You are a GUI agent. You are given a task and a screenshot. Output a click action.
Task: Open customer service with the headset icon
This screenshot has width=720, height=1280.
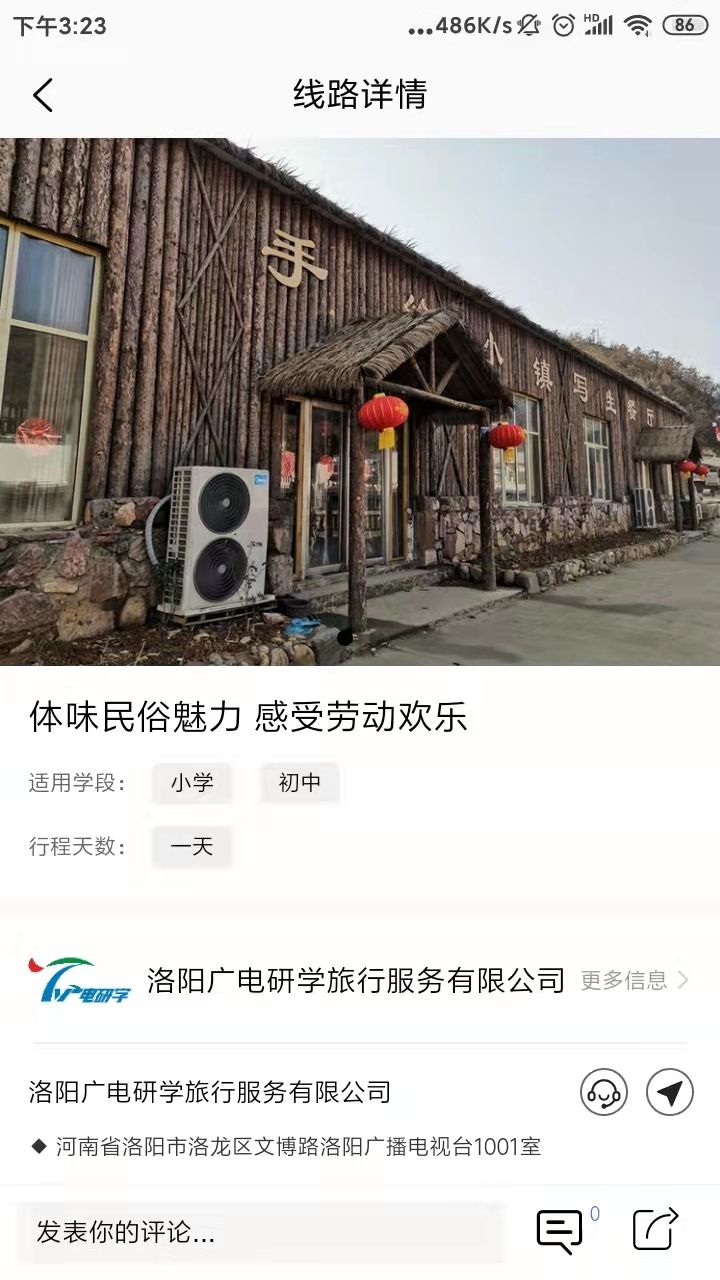click(x=604, y=1092)
